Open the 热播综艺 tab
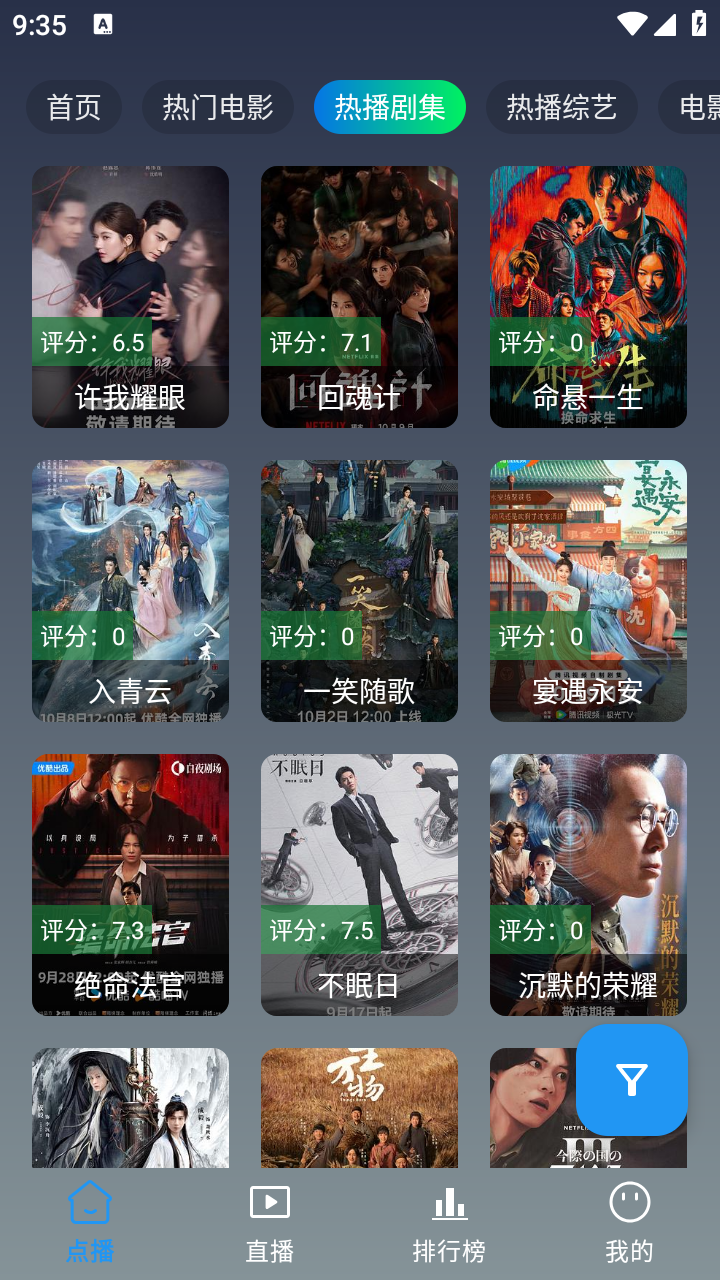The height and width of the screenshot is (1280, 720). pos(562,106)
